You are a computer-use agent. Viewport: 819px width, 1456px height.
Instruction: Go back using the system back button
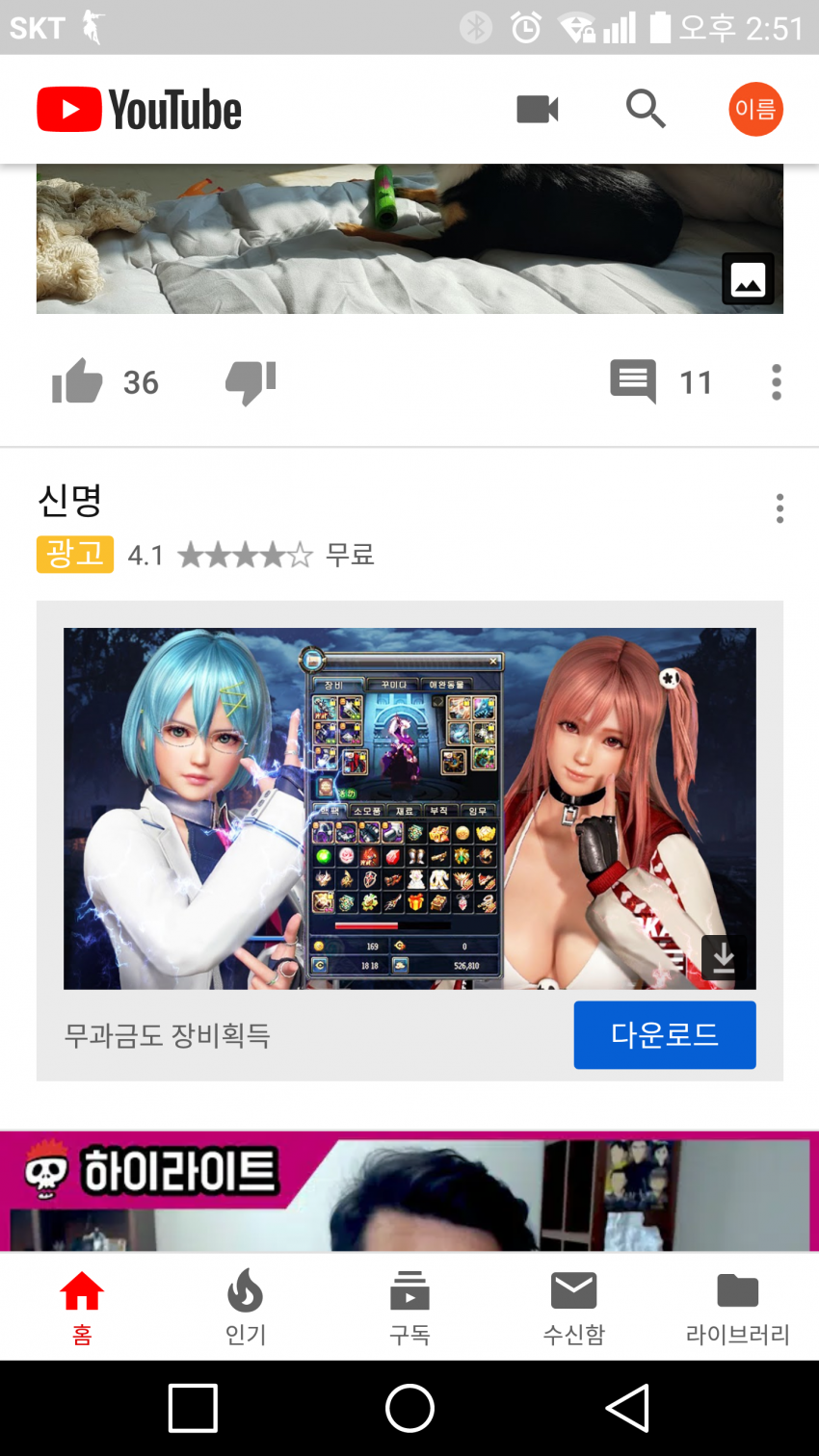pyautogui.click(x=627, y=1408)
